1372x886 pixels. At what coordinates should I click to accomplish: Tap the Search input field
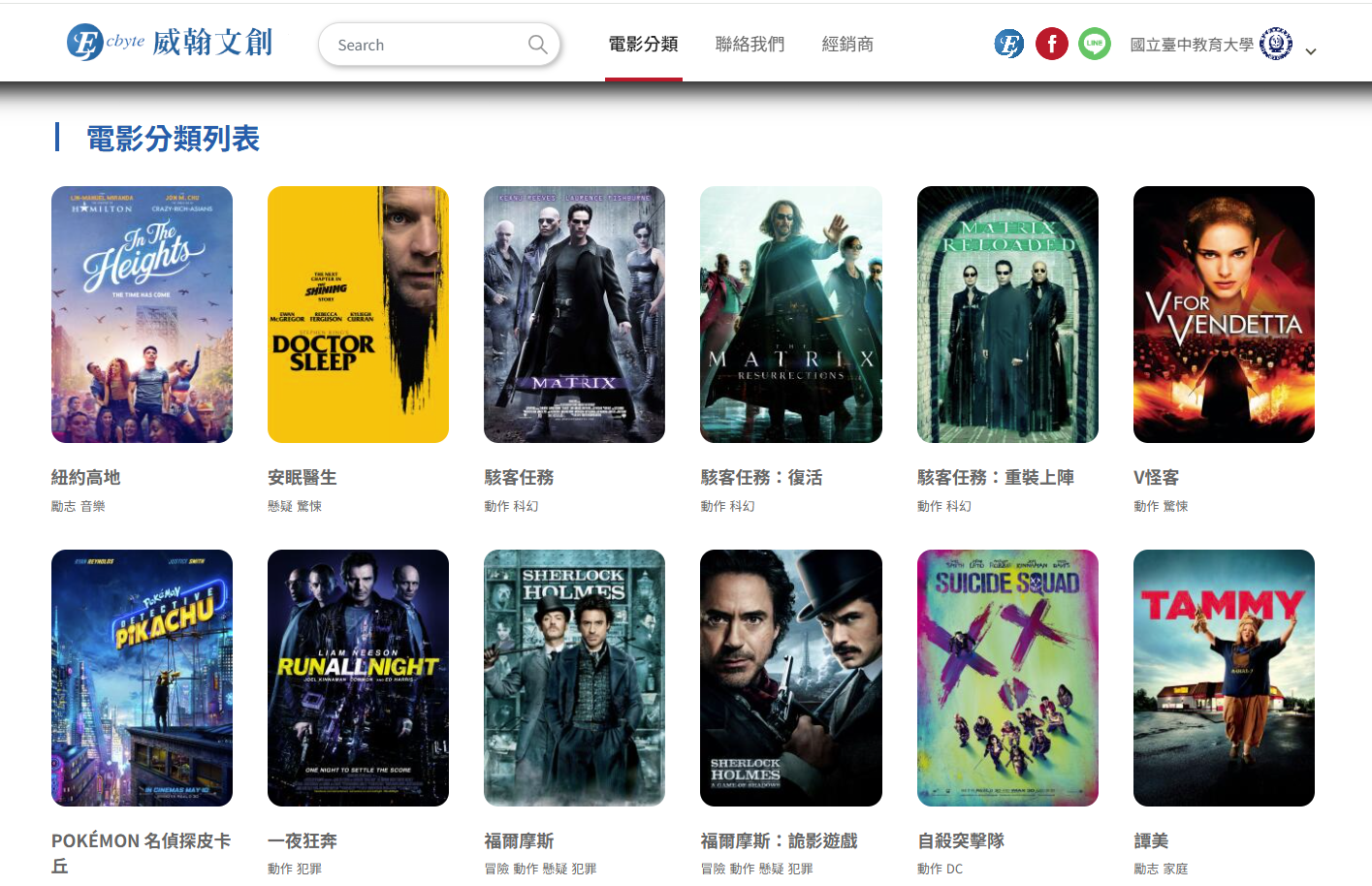(x=427, y=45)
